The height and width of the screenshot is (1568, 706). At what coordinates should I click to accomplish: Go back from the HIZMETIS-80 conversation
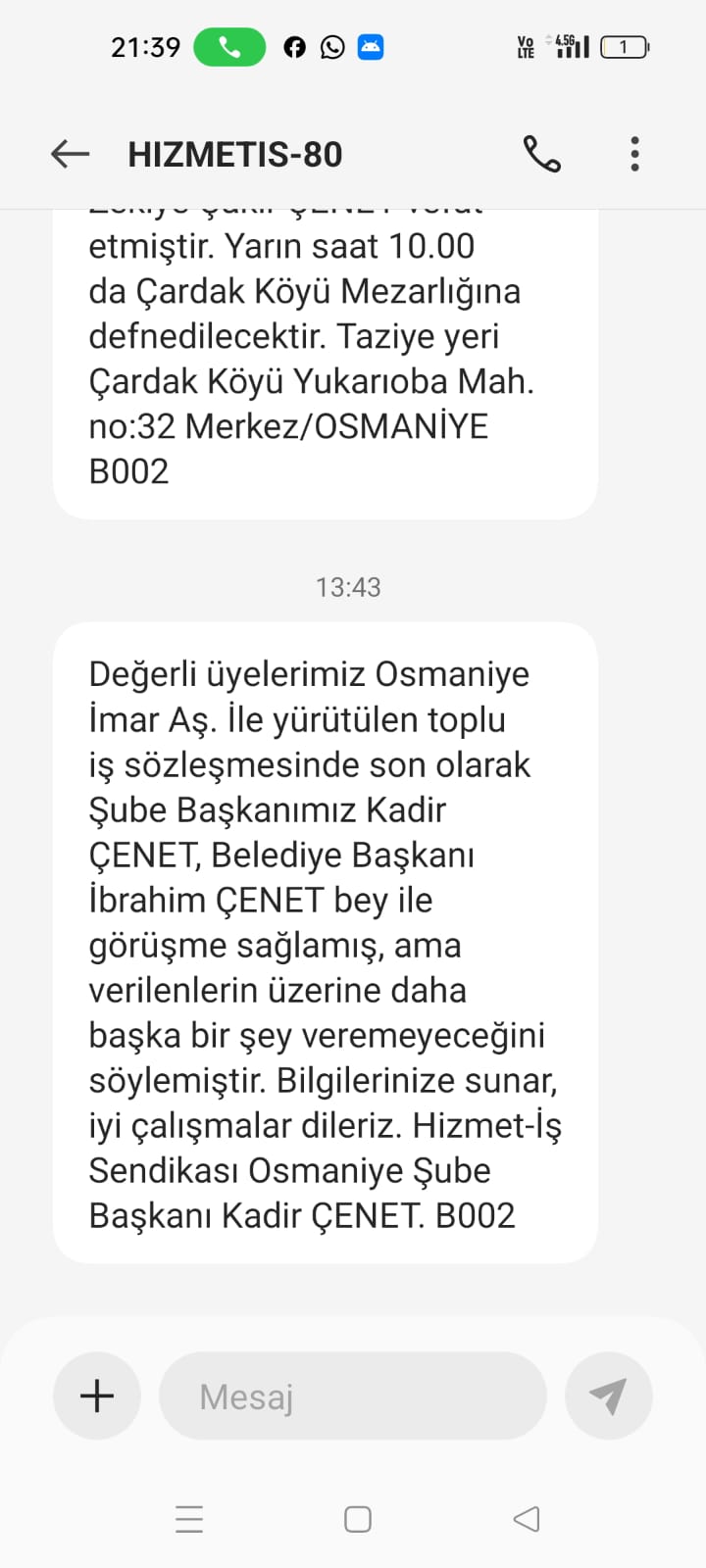(x=70, y=154)
